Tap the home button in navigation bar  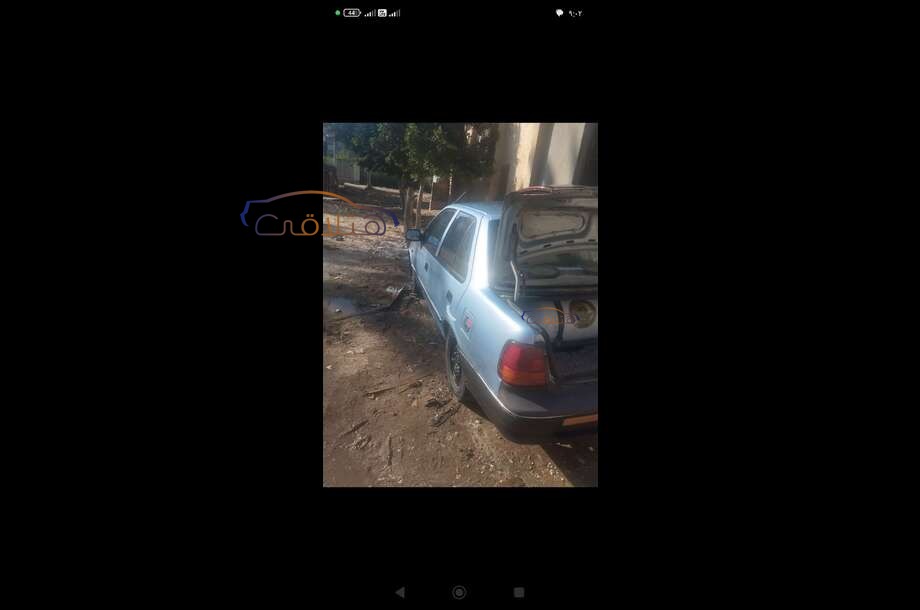pyautogui.click(x=459, y=592)
